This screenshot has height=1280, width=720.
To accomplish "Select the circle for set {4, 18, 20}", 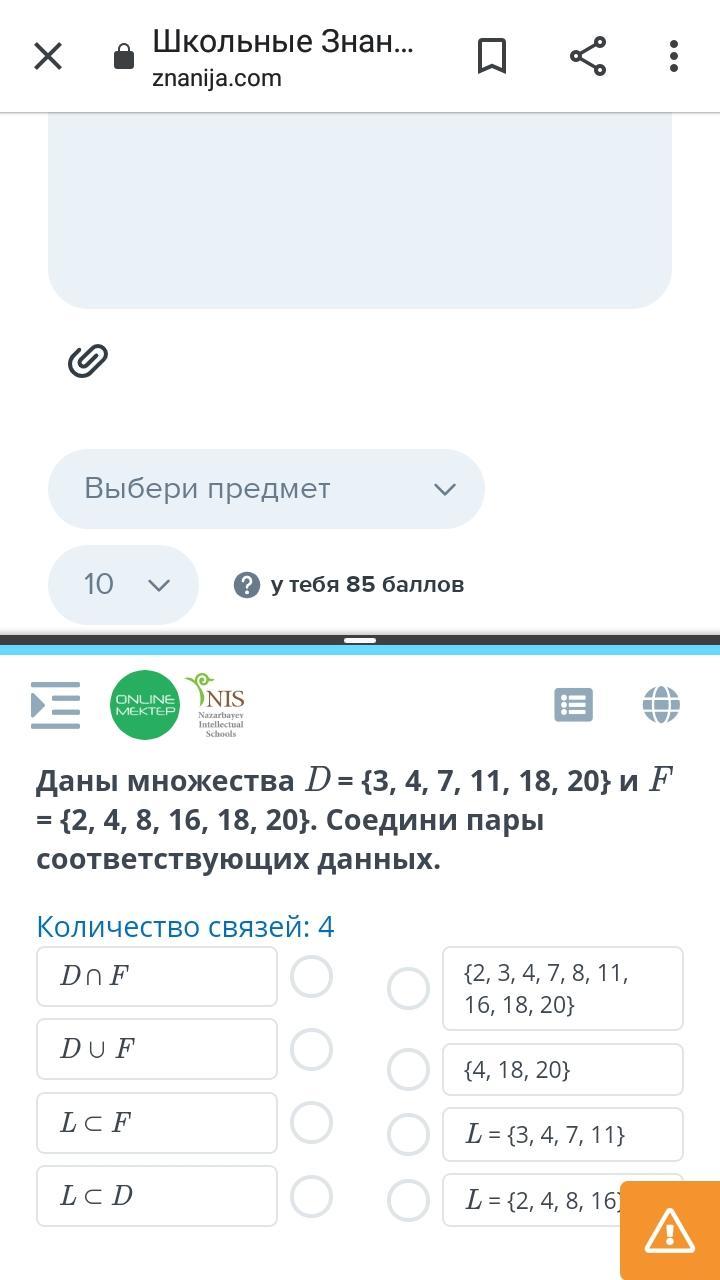I will [x=408, y=1070].
